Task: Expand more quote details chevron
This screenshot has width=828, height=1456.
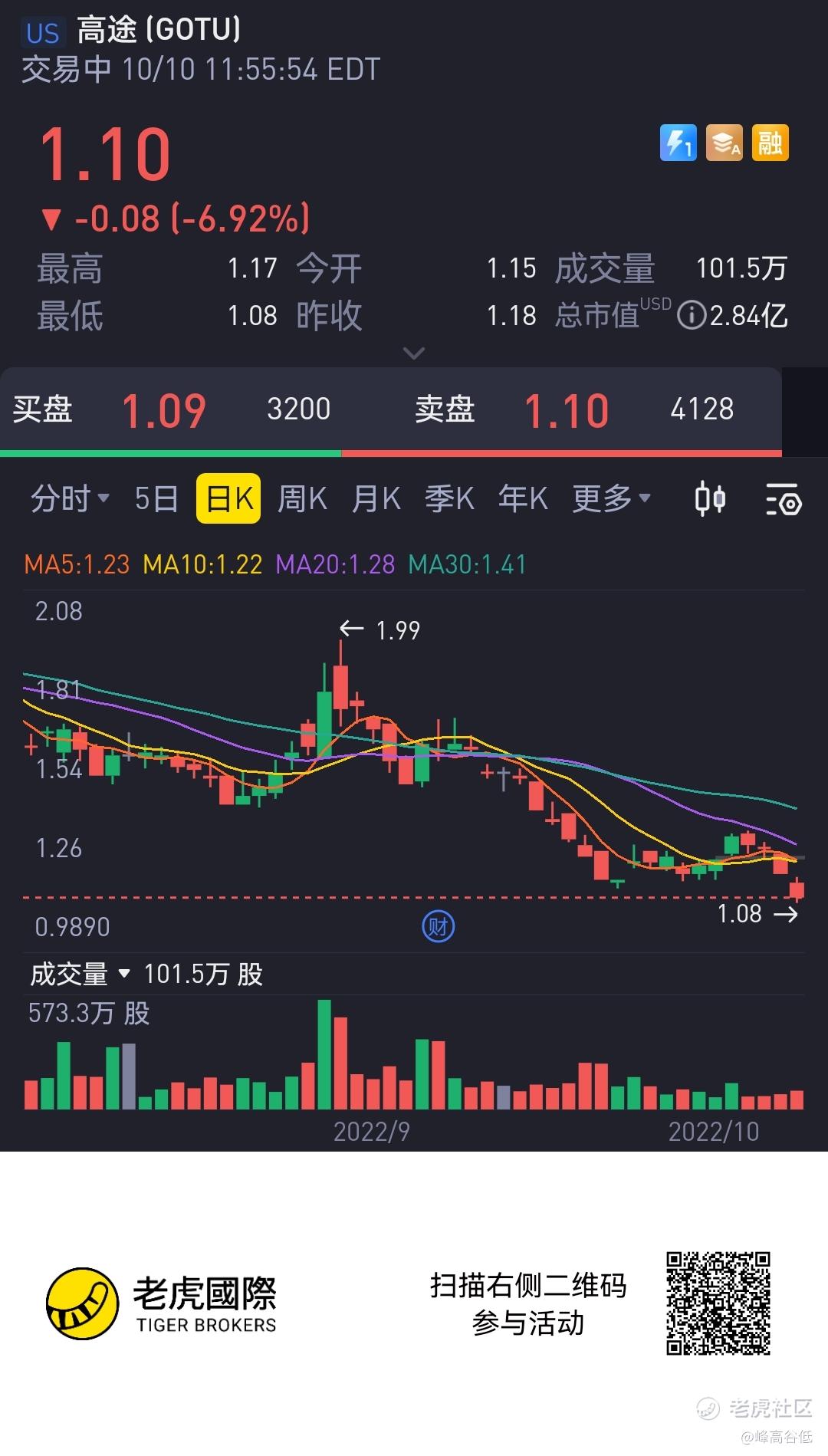Action: point(414,353)
